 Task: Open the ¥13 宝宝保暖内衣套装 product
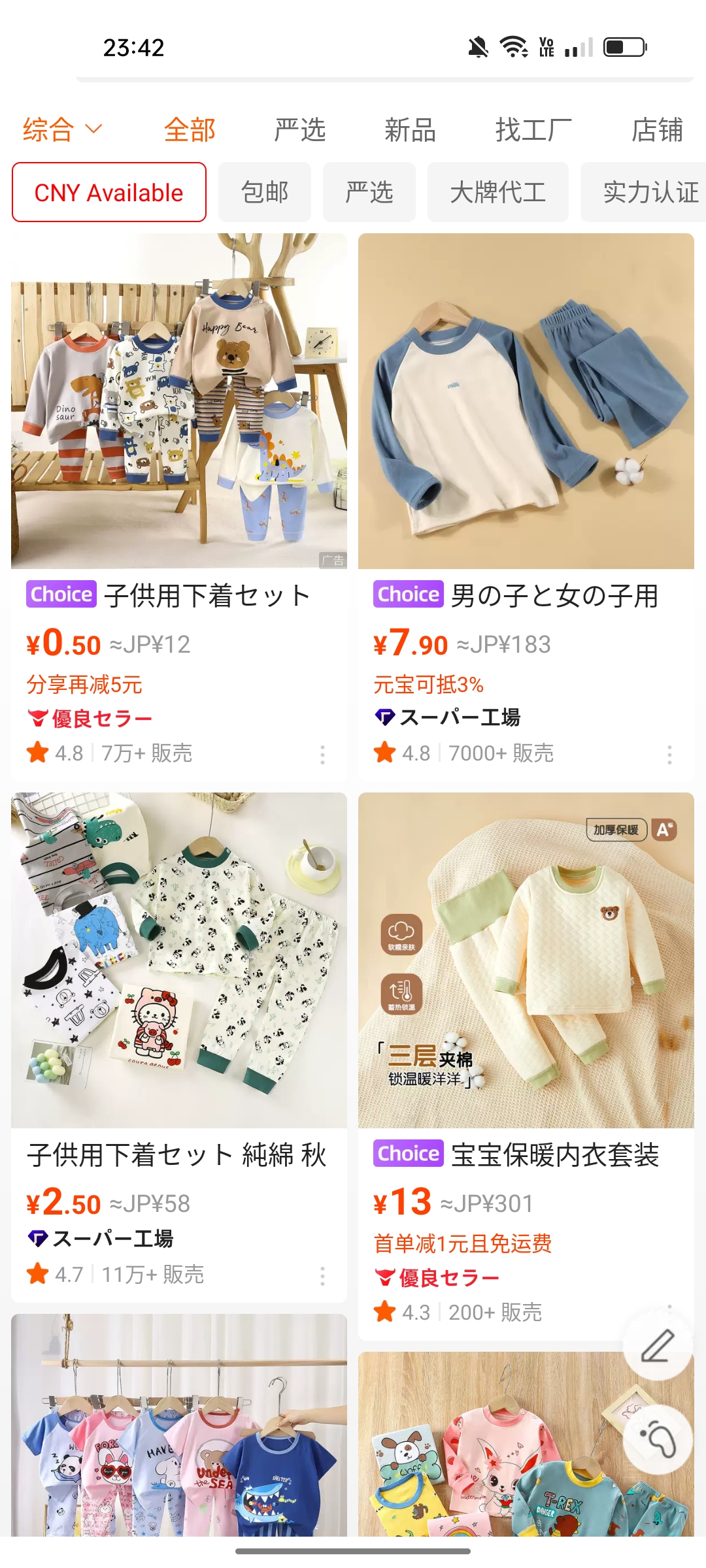coord(526,960)
